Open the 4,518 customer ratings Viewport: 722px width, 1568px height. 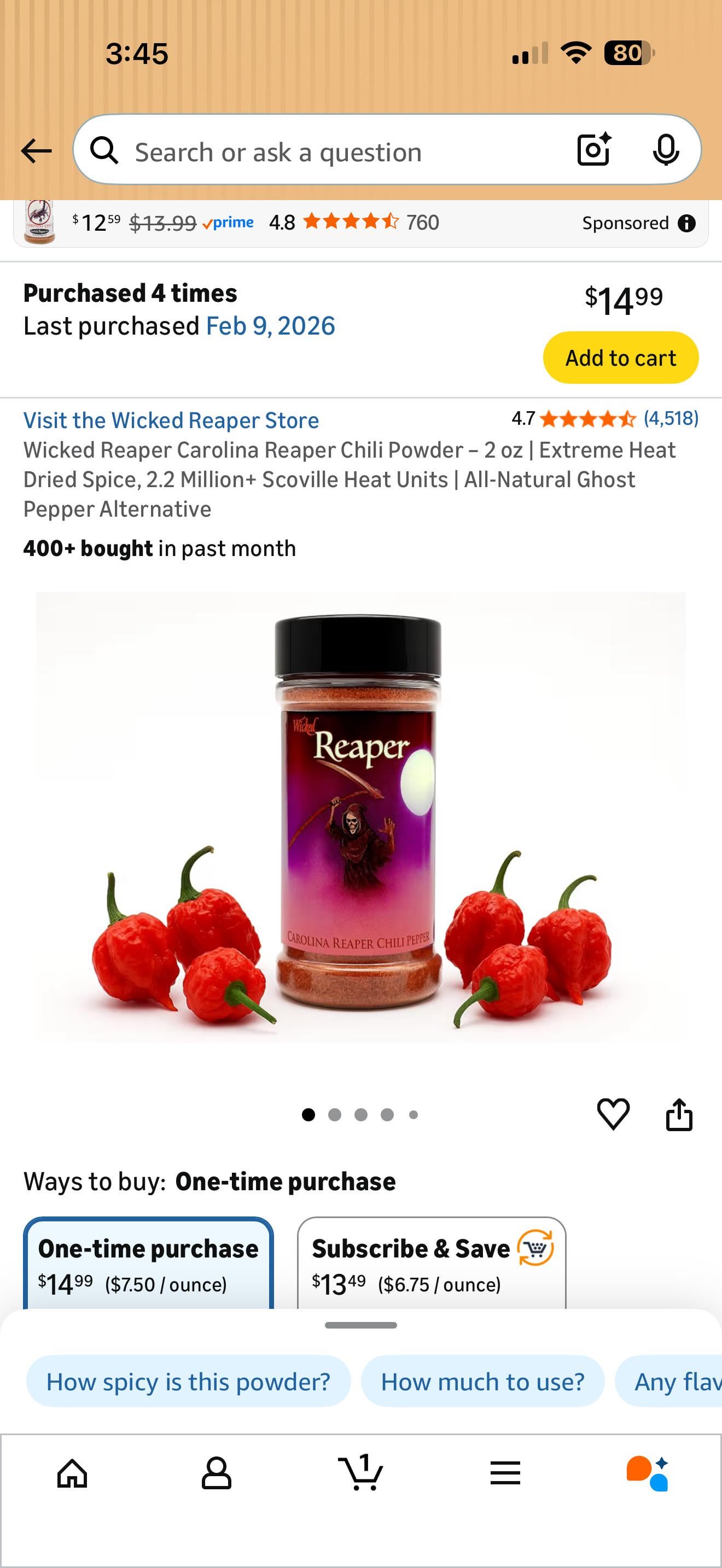coord(671,418)
